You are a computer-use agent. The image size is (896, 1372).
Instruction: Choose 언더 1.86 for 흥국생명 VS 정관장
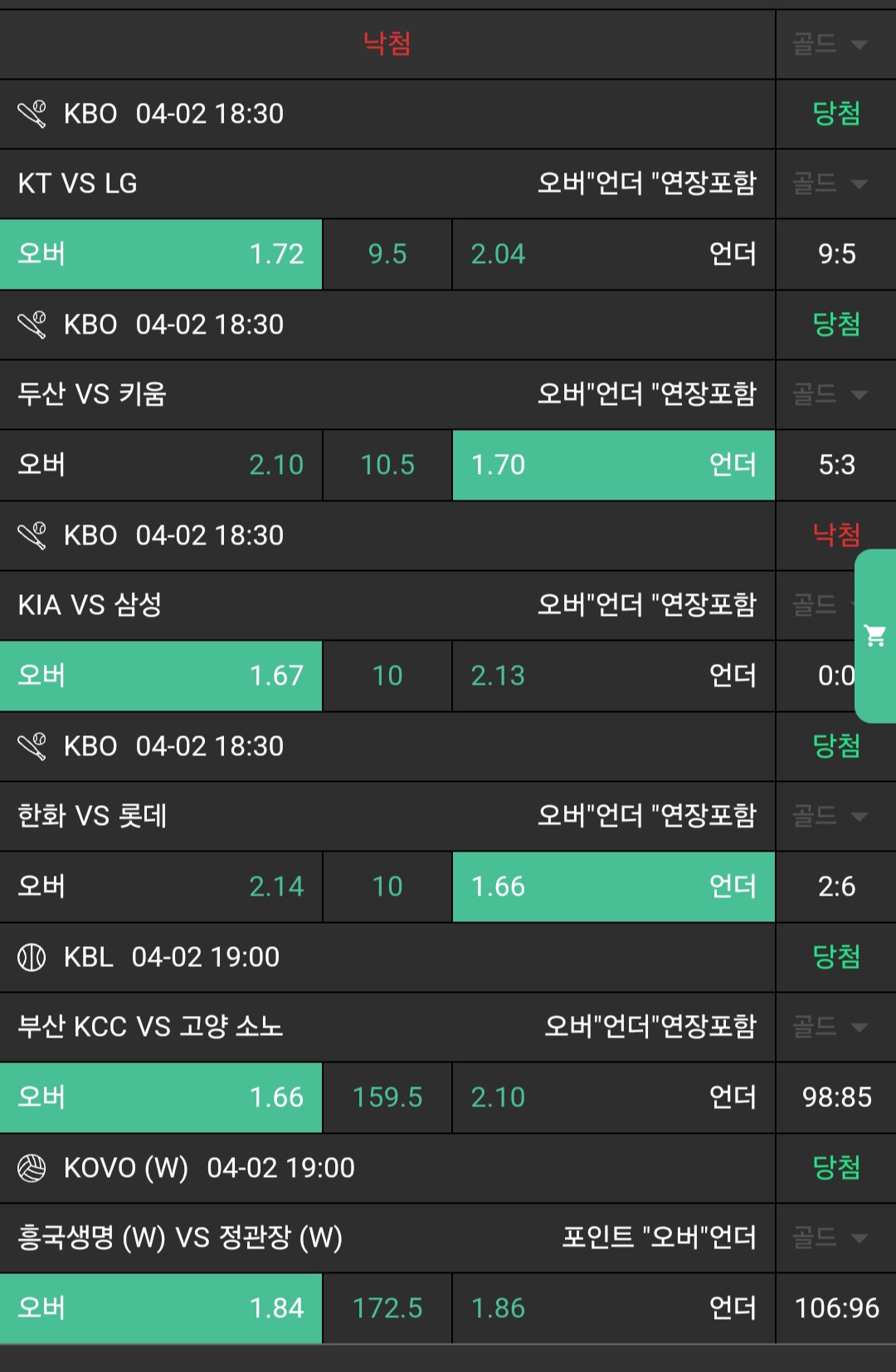(613, 1308)
